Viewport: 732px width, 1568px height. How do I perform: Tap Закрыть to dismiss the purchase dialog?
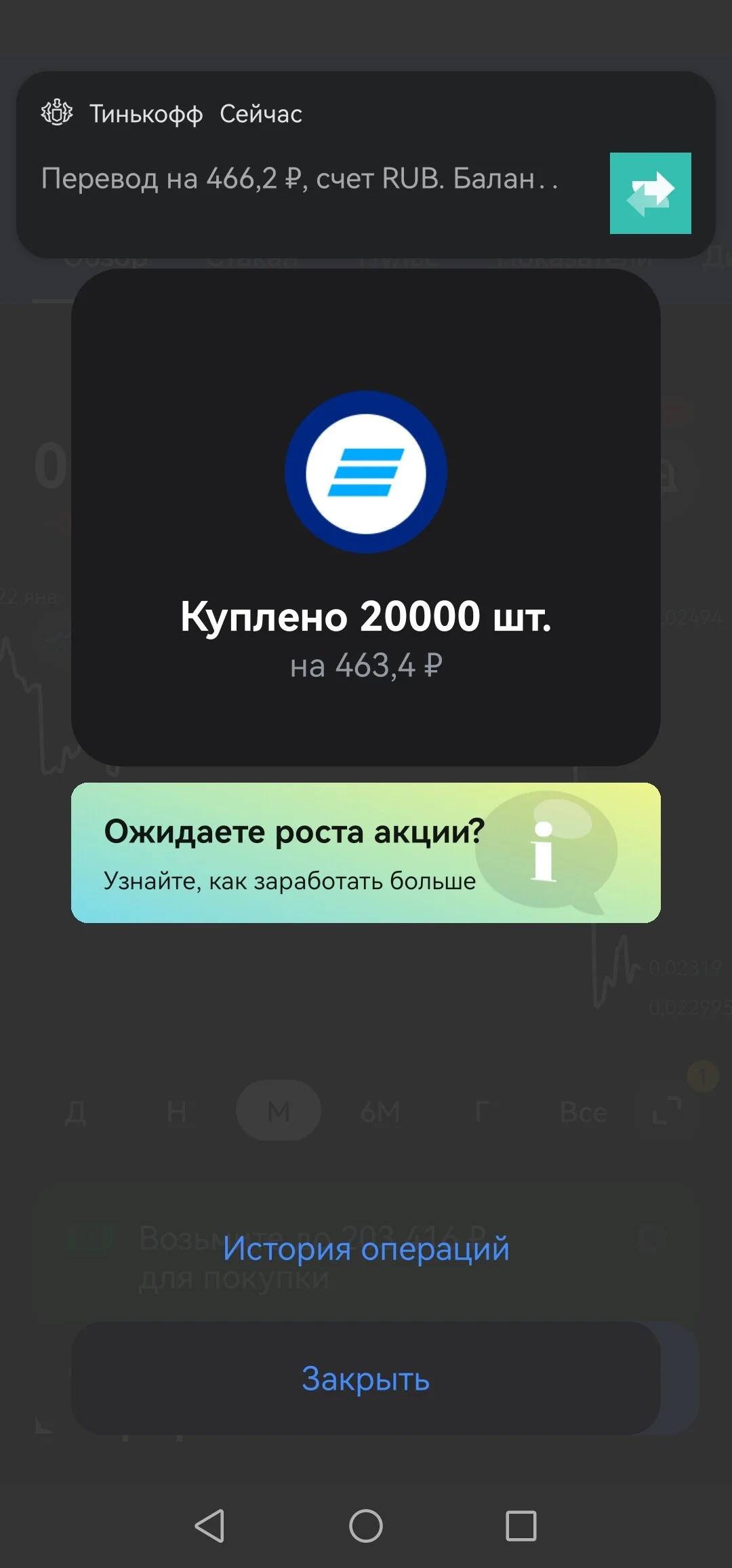click(366, 1377)
